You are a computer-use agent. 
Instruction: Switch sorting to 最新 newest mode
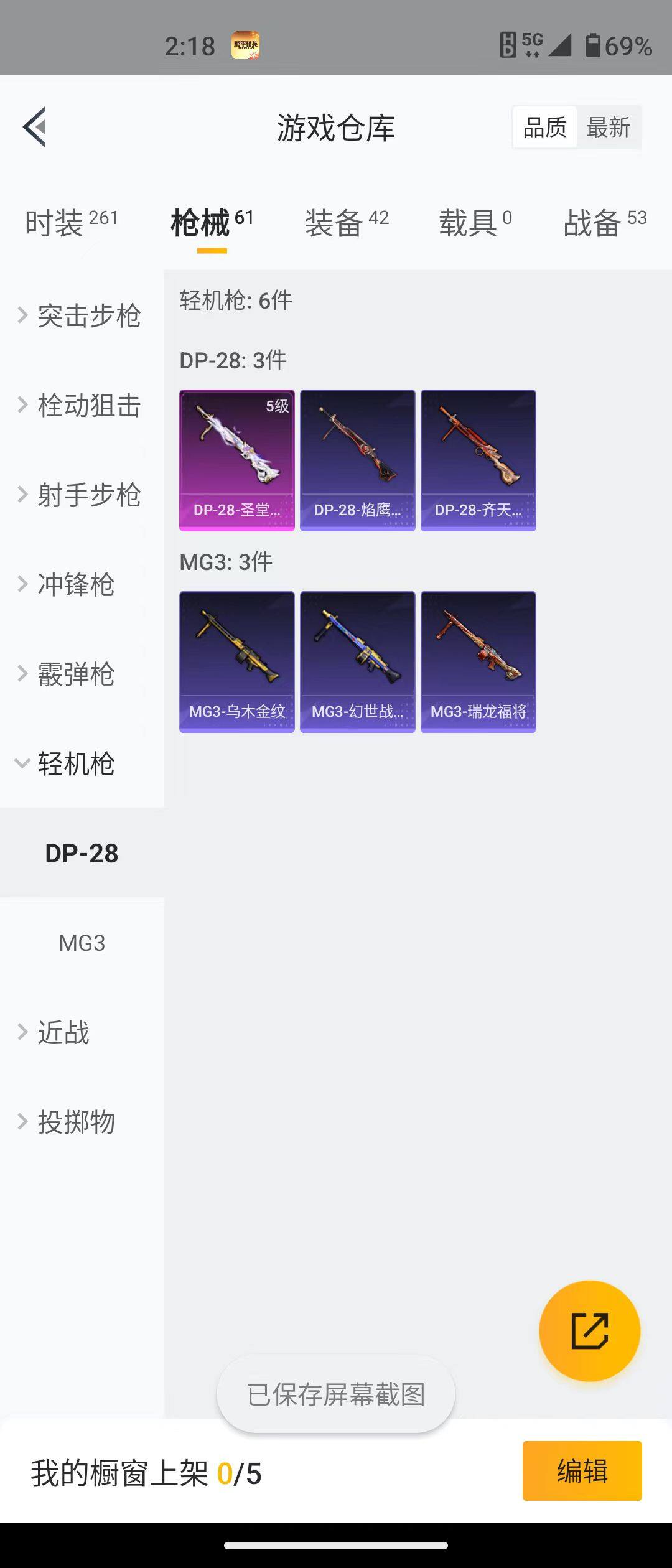tap(609, 126)
